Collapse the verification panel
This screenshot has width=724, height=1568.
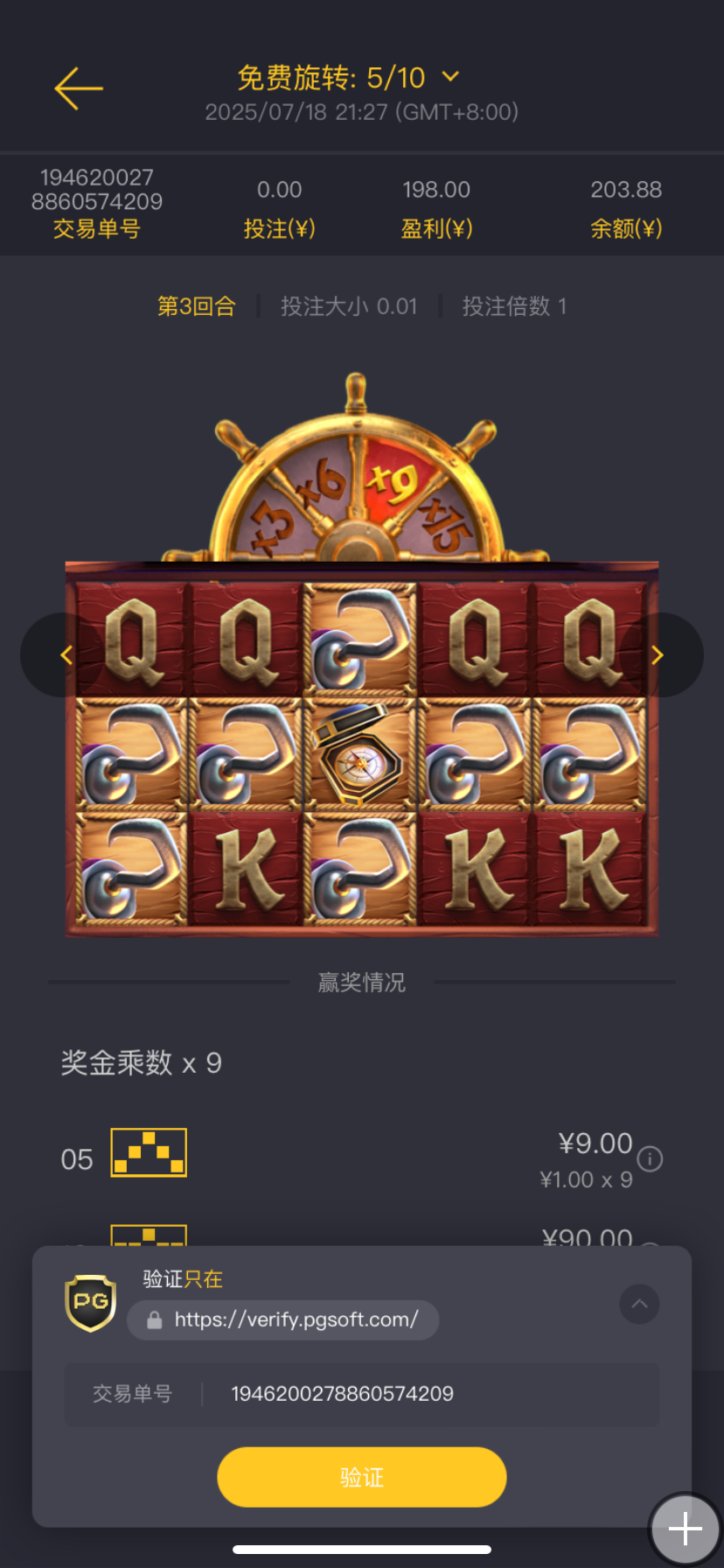pos(639,1304)
